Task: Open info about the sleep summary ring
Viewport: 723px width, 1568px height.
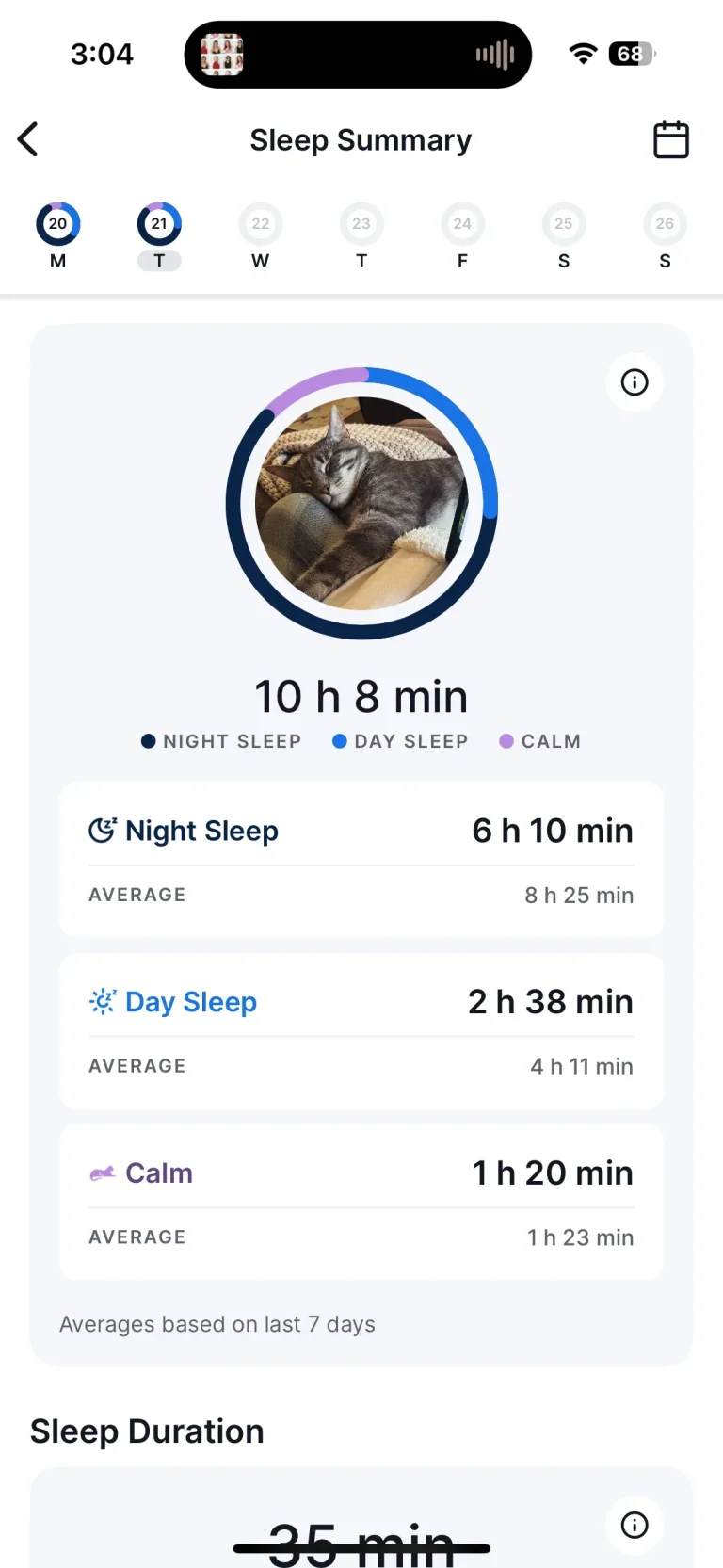Action: tap(635, 382)
